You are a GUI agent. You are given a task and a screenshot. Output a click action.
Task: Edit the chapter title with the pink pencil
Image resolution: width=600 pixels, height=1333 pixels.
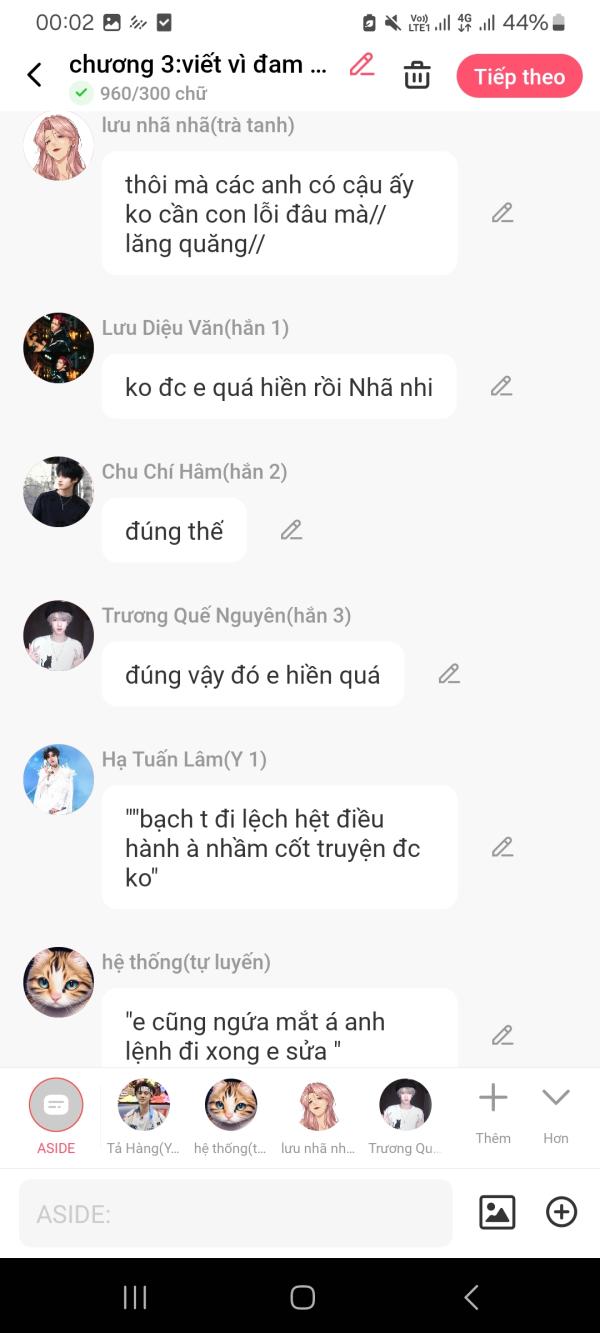point(362,65)
